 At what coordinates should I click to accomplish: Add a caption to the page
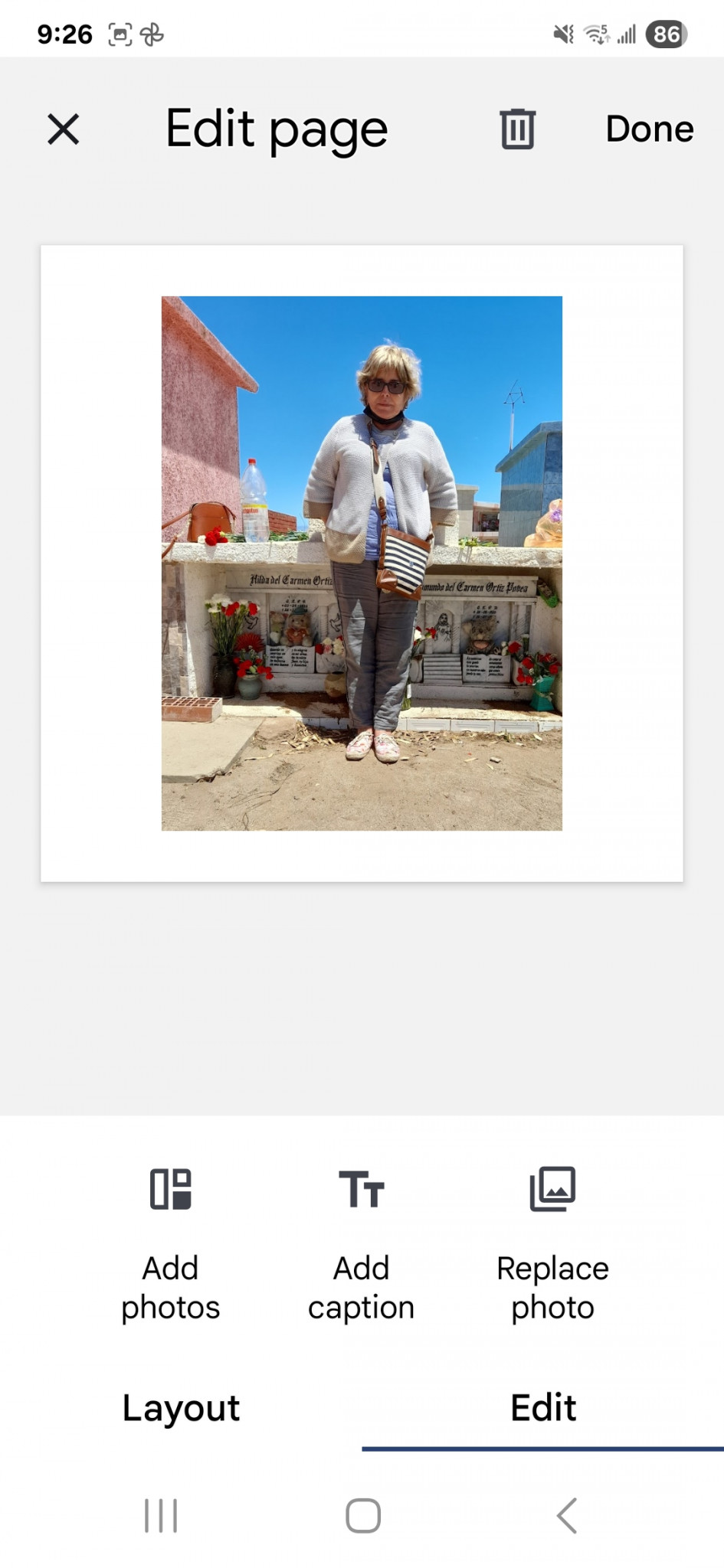coord(361,1244)
